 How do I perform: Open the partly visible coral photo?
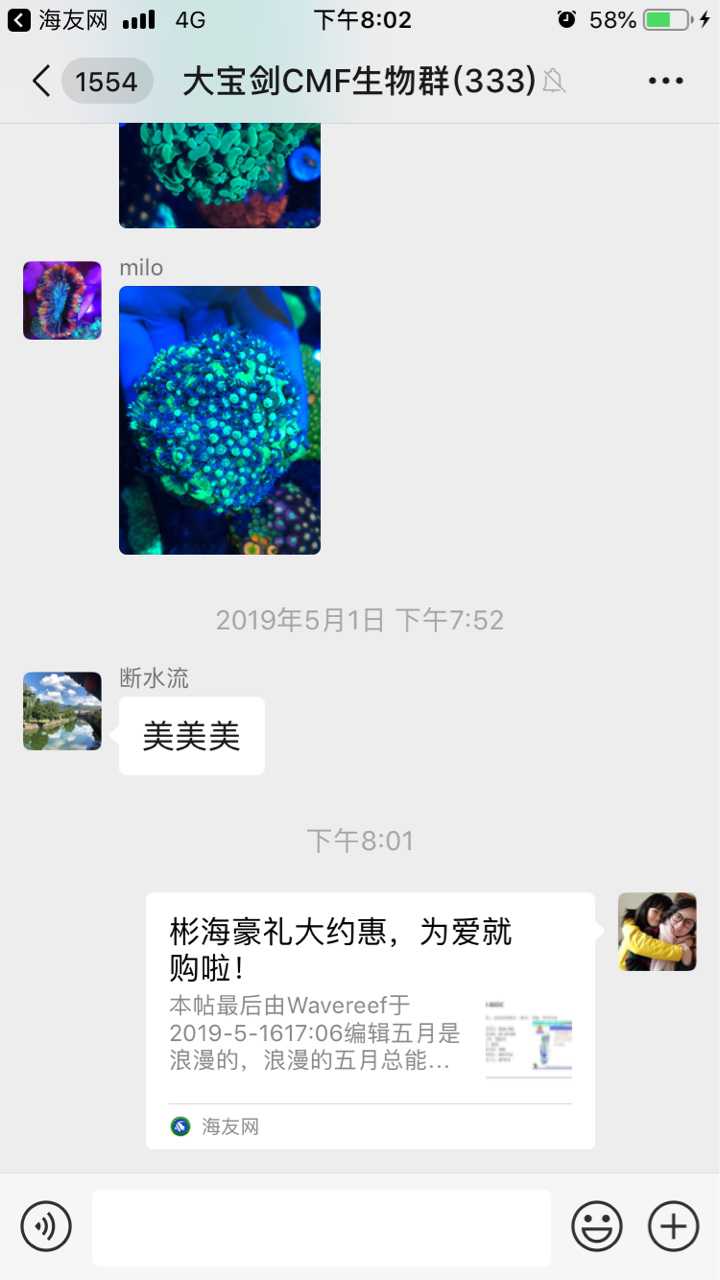tap(220, 175)
